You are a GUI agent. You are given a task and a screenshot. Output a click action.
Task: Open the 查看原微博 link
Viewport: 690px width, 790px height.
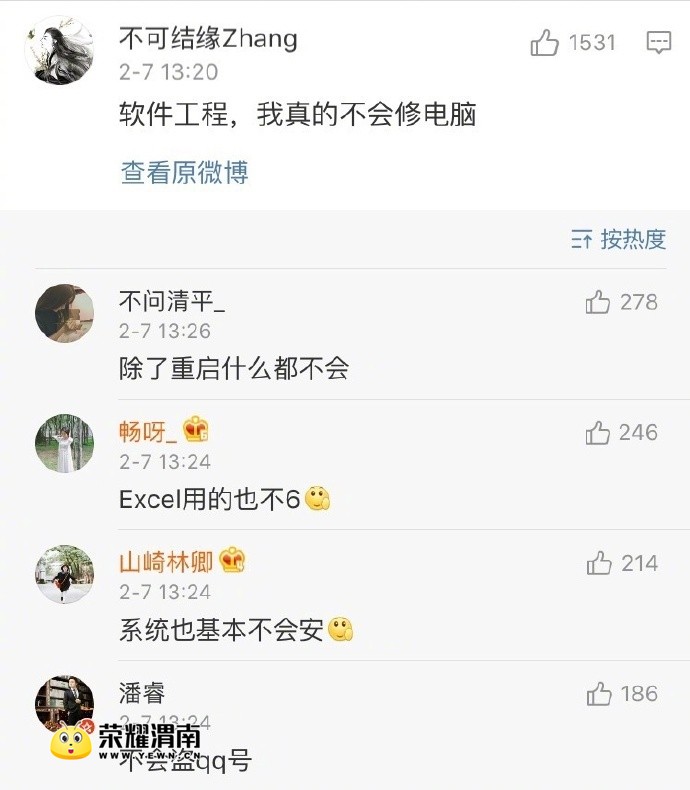(184, 172)
